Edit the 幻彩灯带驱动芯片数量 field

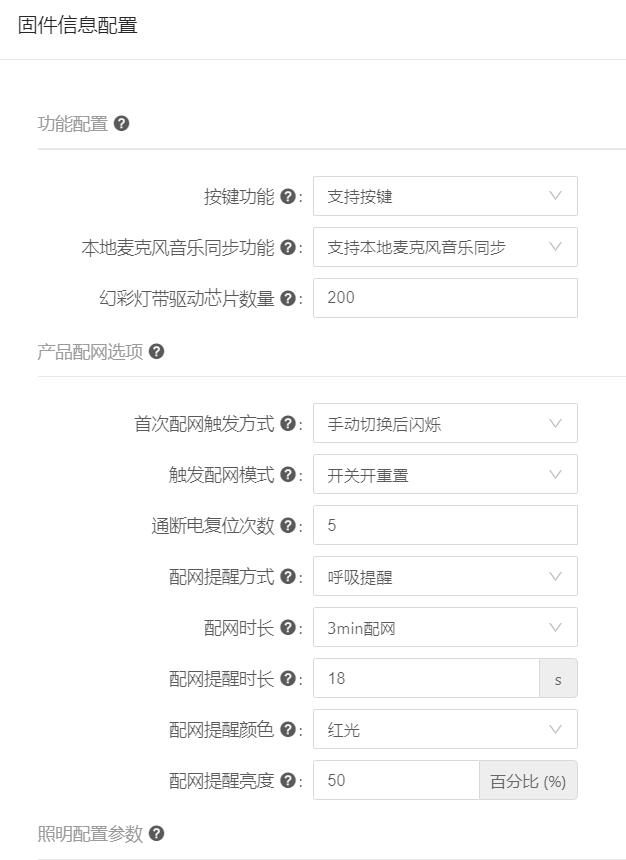445,298
